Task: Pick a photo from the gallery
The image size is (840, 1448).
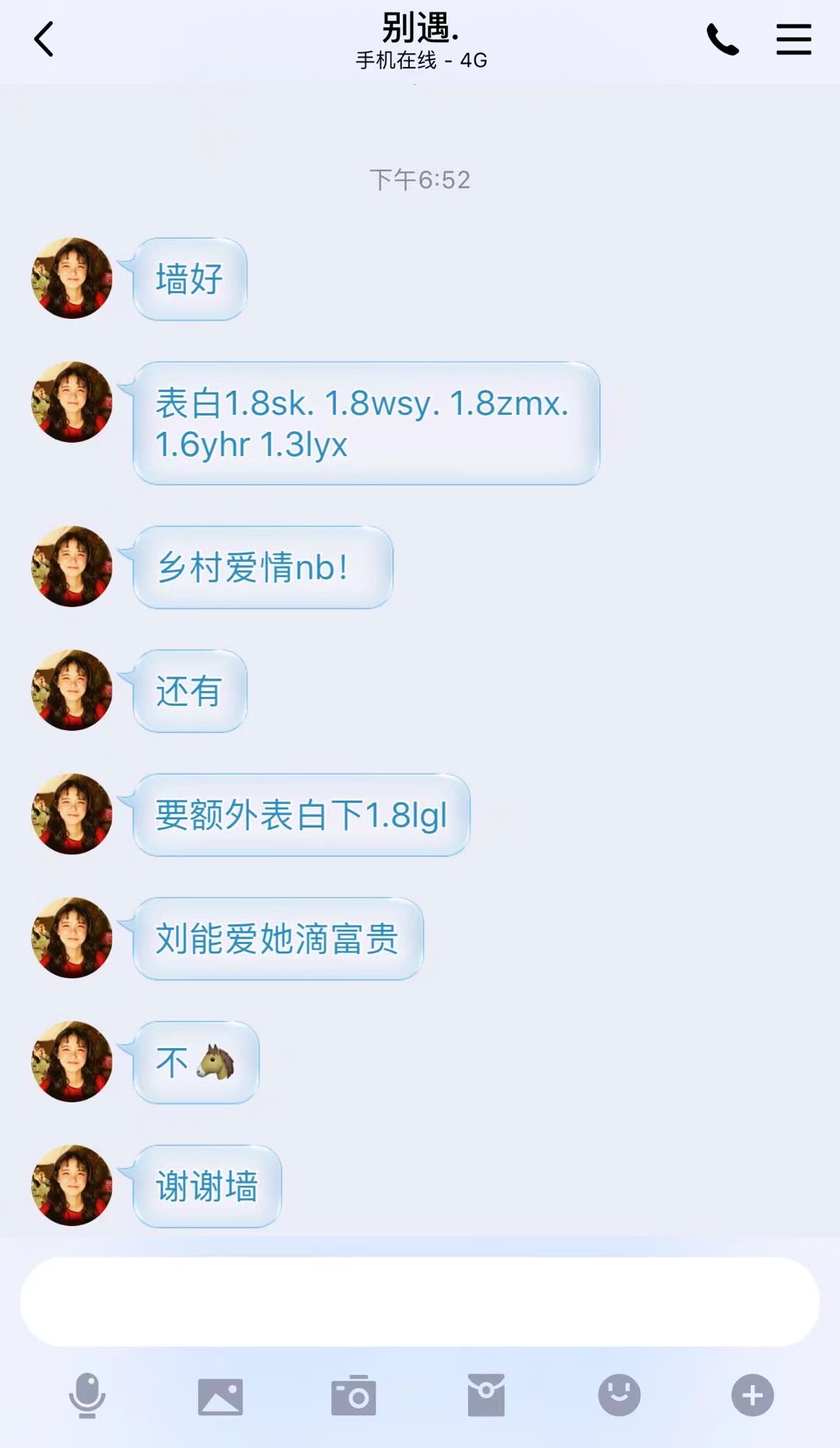Action: [220, 1396]
